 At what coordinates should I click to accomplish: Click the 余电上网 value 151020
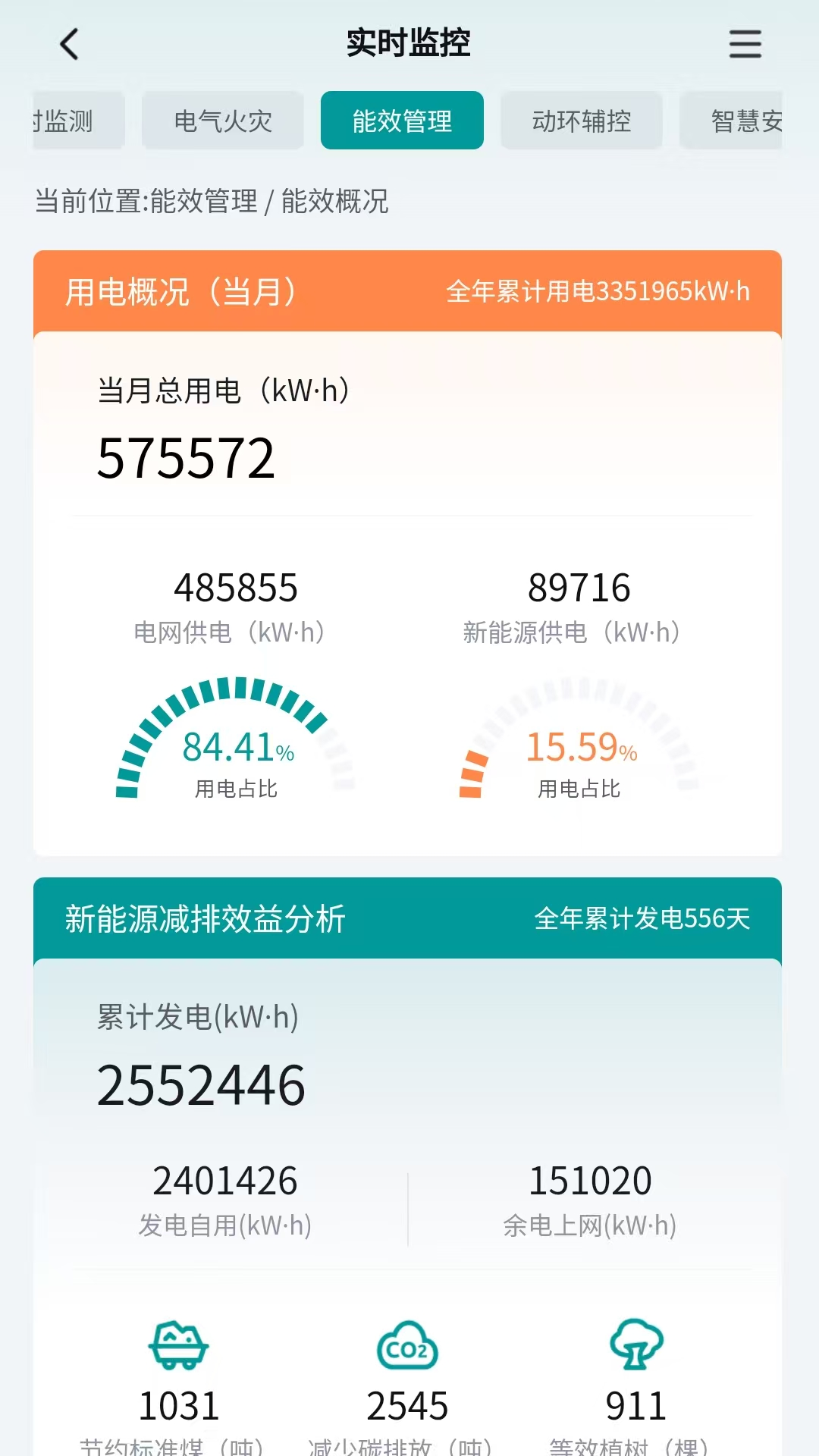click(591, 1179)
